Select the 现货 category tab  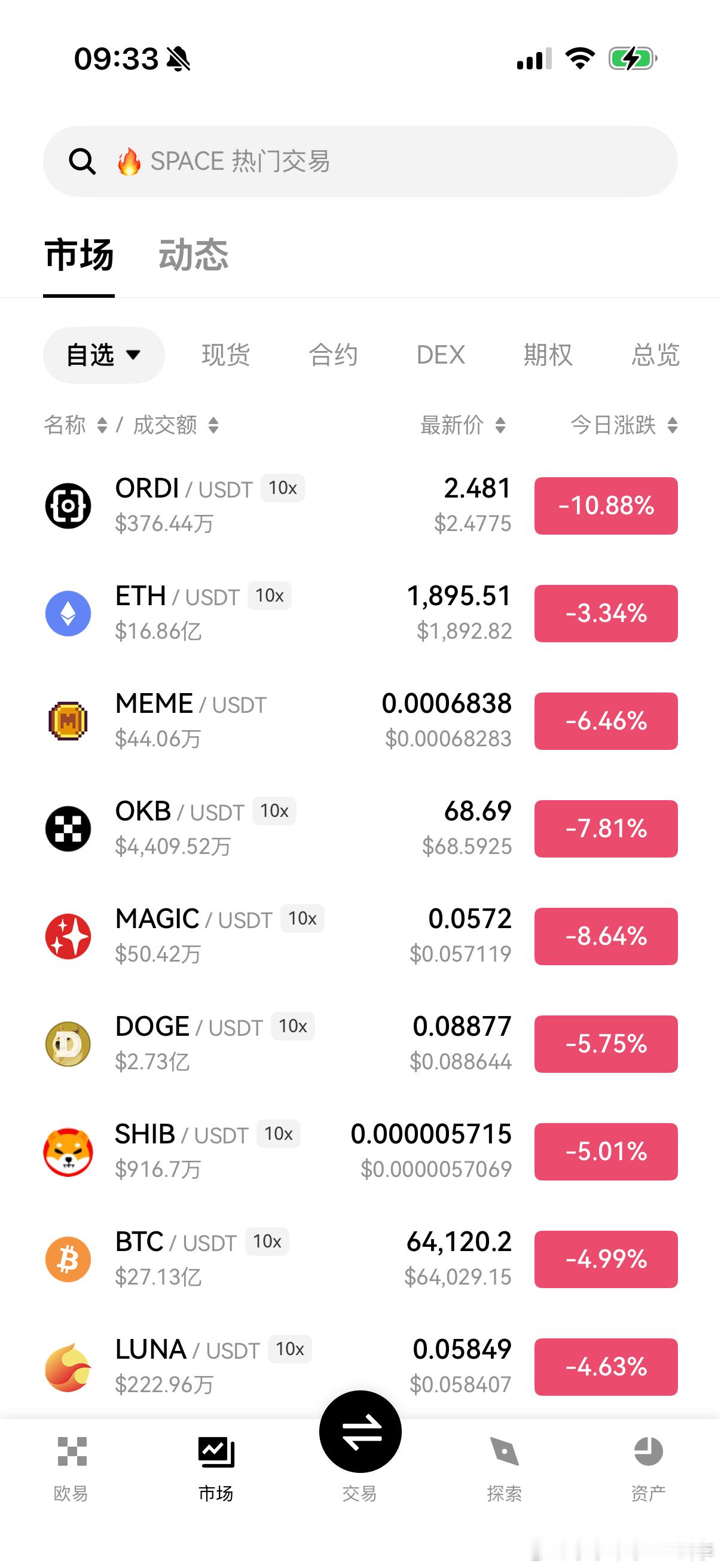tap(226, 355)
